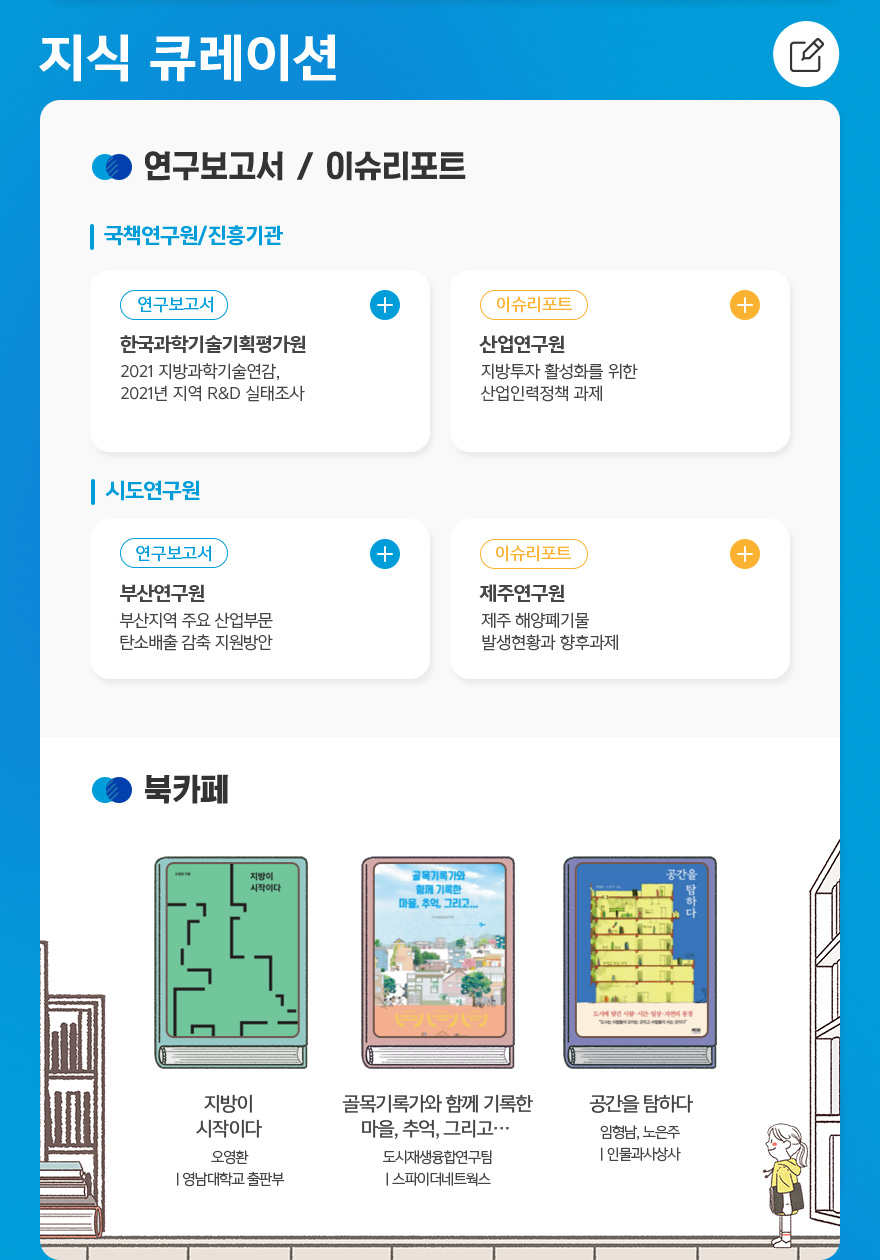Viewport: 880px width, 1260px height.
Task: Expand the 한국과학기술기획평가원 report plus icon
Action: pyautogui.click(x=385, y=305)
